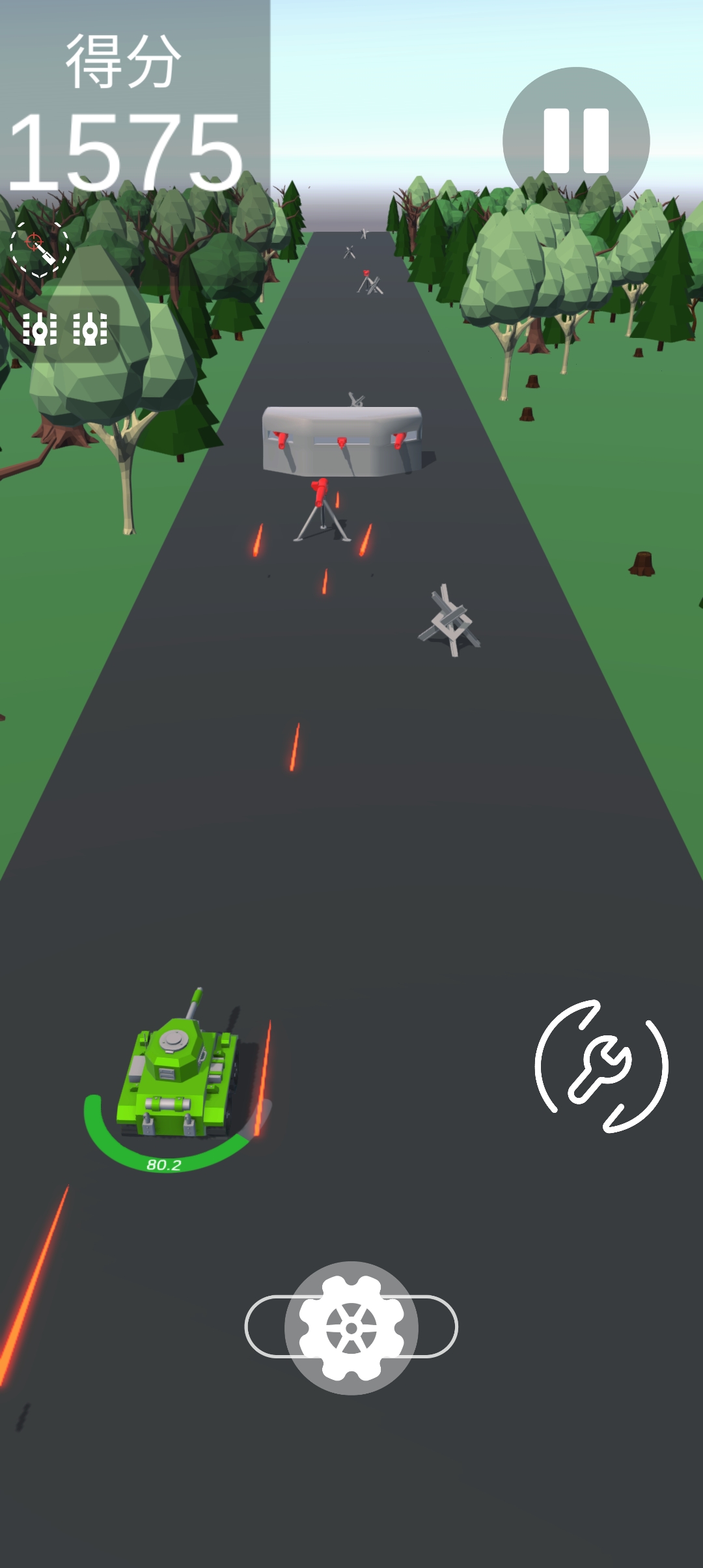Image resolution: width=703 pixels, height=1568 pixels.
Task: Tap the wrench repair button
Action: 601,1067
